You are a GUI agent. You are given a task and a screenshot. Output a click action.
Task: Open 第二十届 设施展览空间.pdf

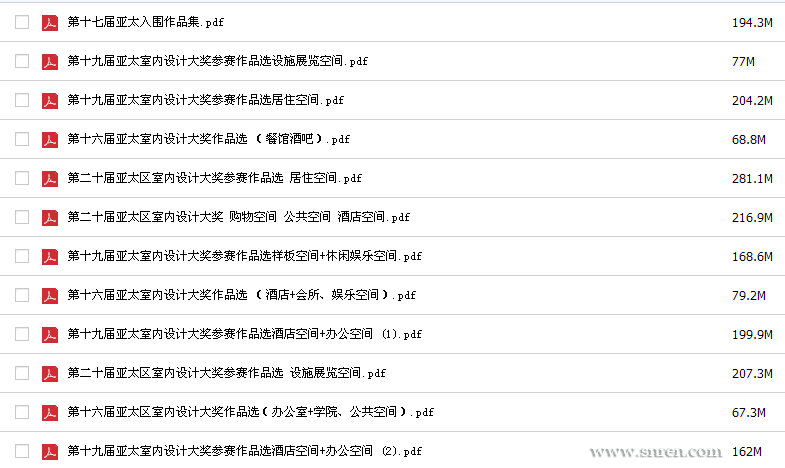(226, 373)
